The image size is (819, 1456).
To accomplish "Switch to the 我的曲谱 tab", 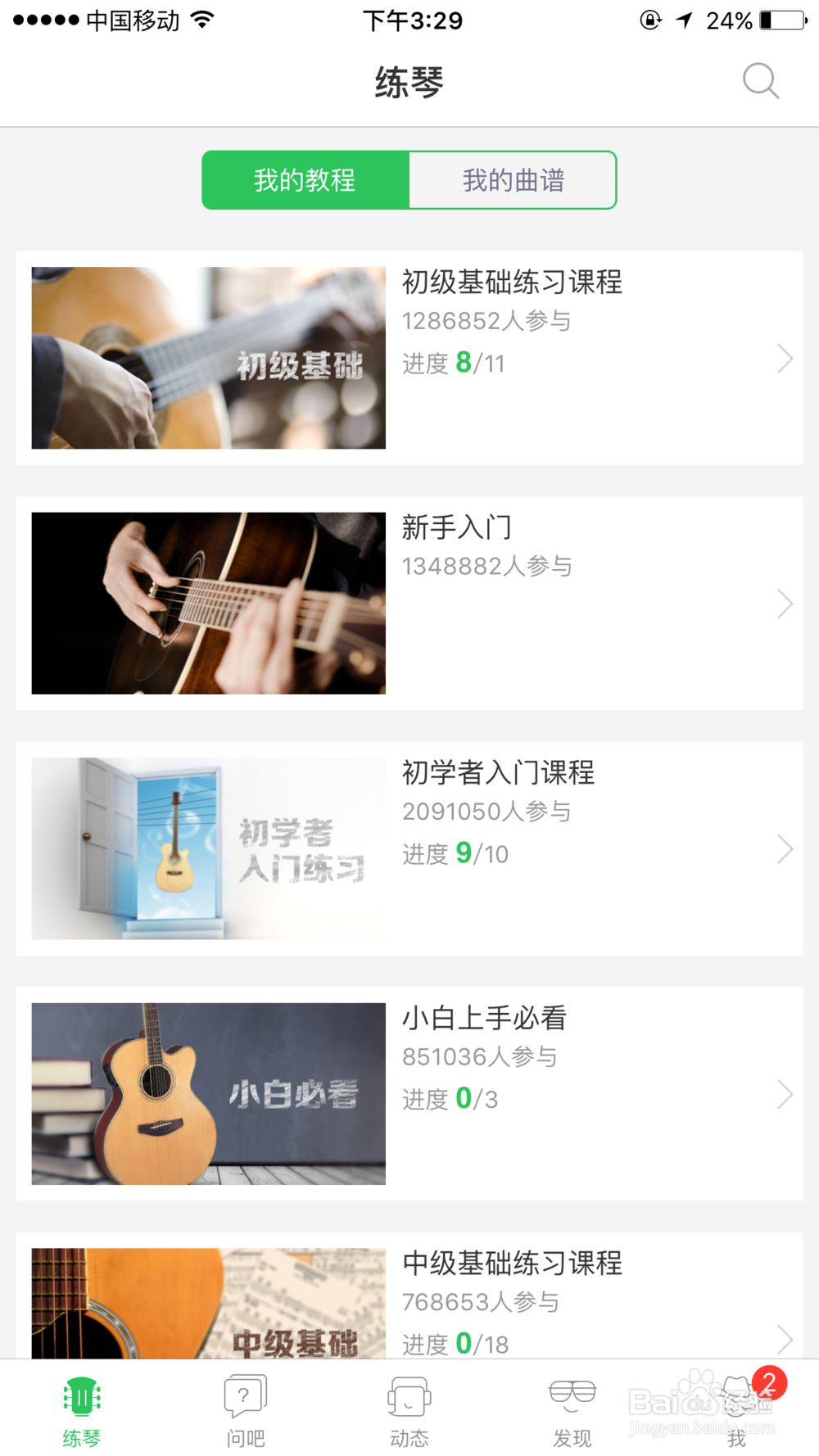I will (513, 180).
